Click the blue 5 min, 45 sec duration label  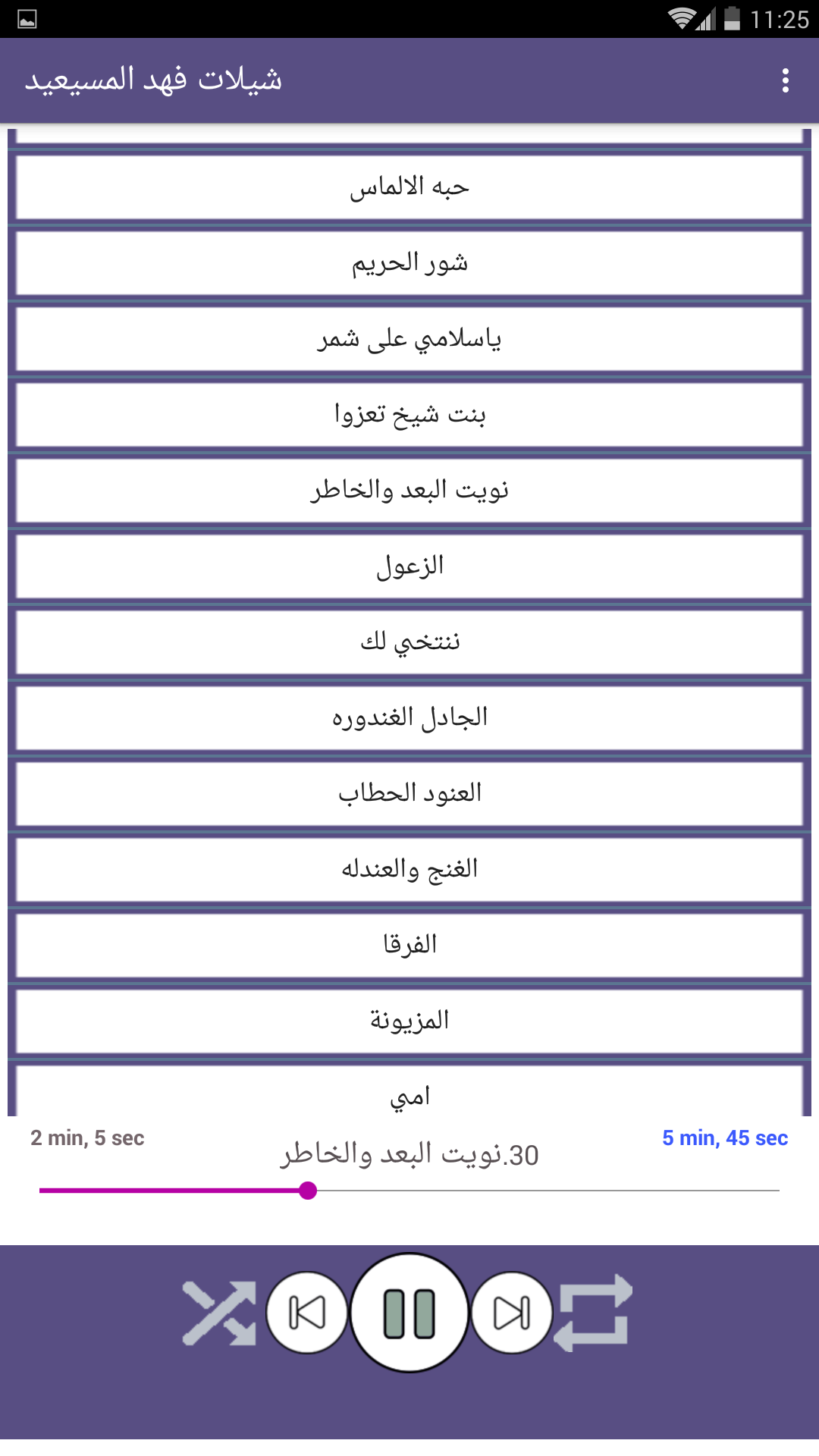click(x=725, y=1137)
